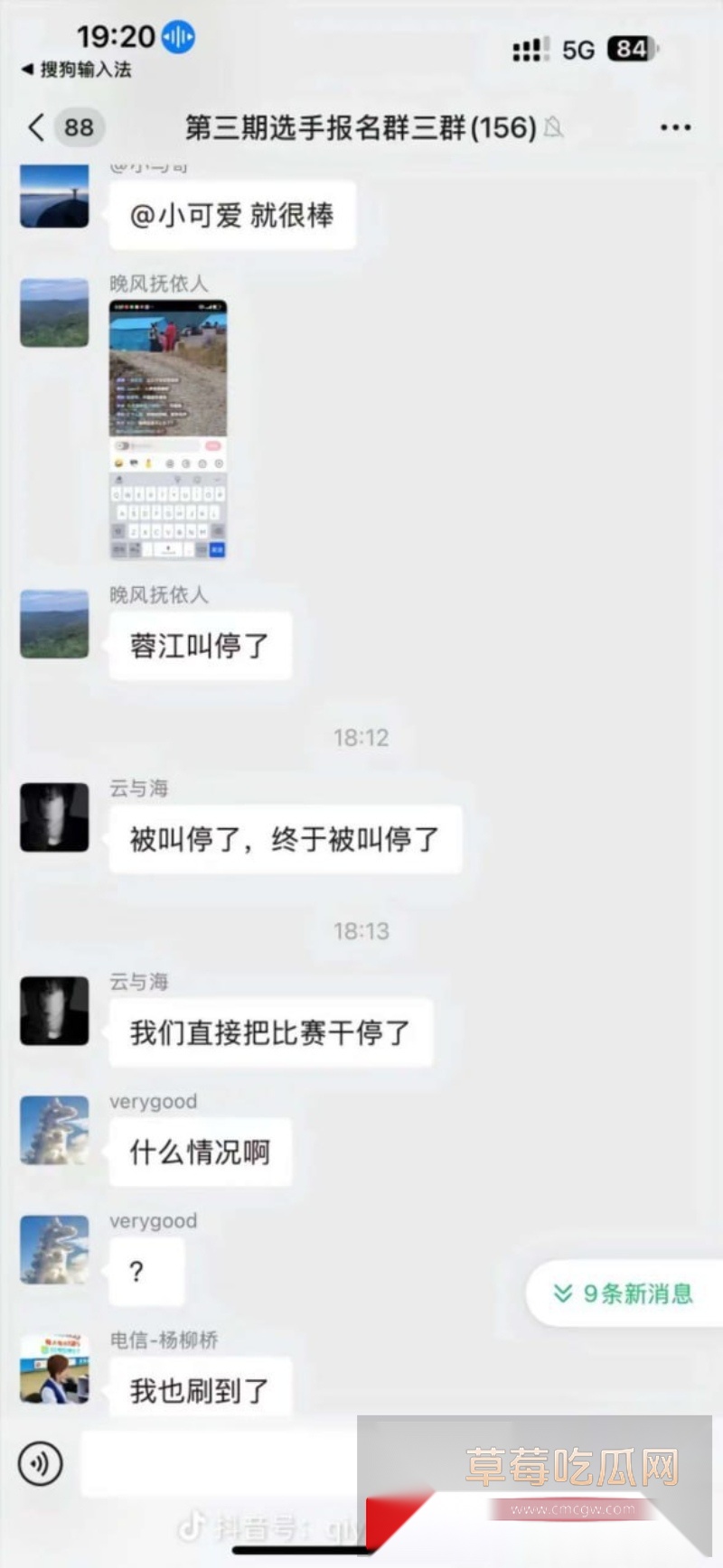
Task: Tap the 9条新消息 new messages button
Action: pos(624,1293)
